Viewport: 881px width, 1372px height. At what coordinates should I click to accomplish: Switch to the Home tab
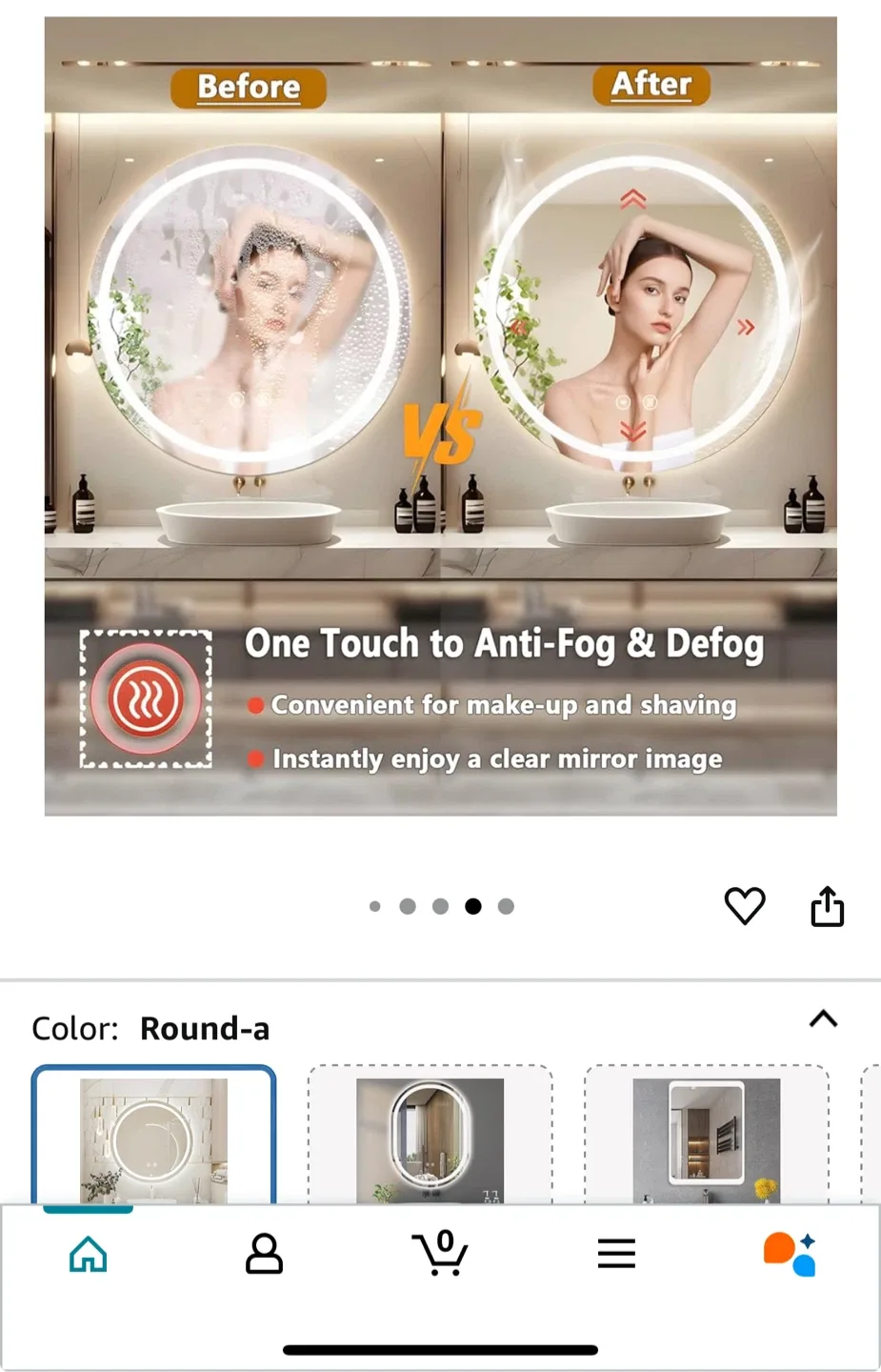point(88,1254)
